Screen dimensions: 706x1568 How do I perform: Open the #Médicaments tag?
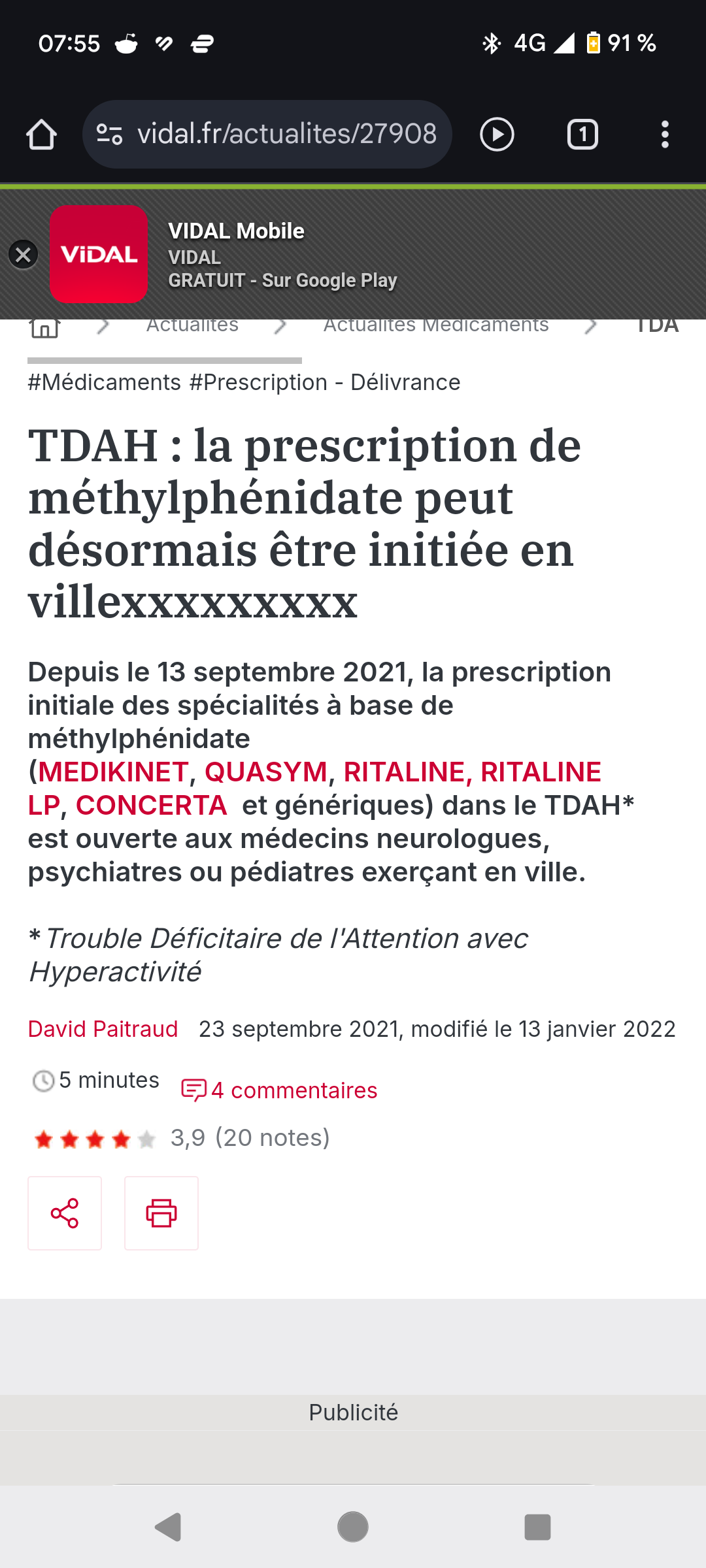[105, 382]
